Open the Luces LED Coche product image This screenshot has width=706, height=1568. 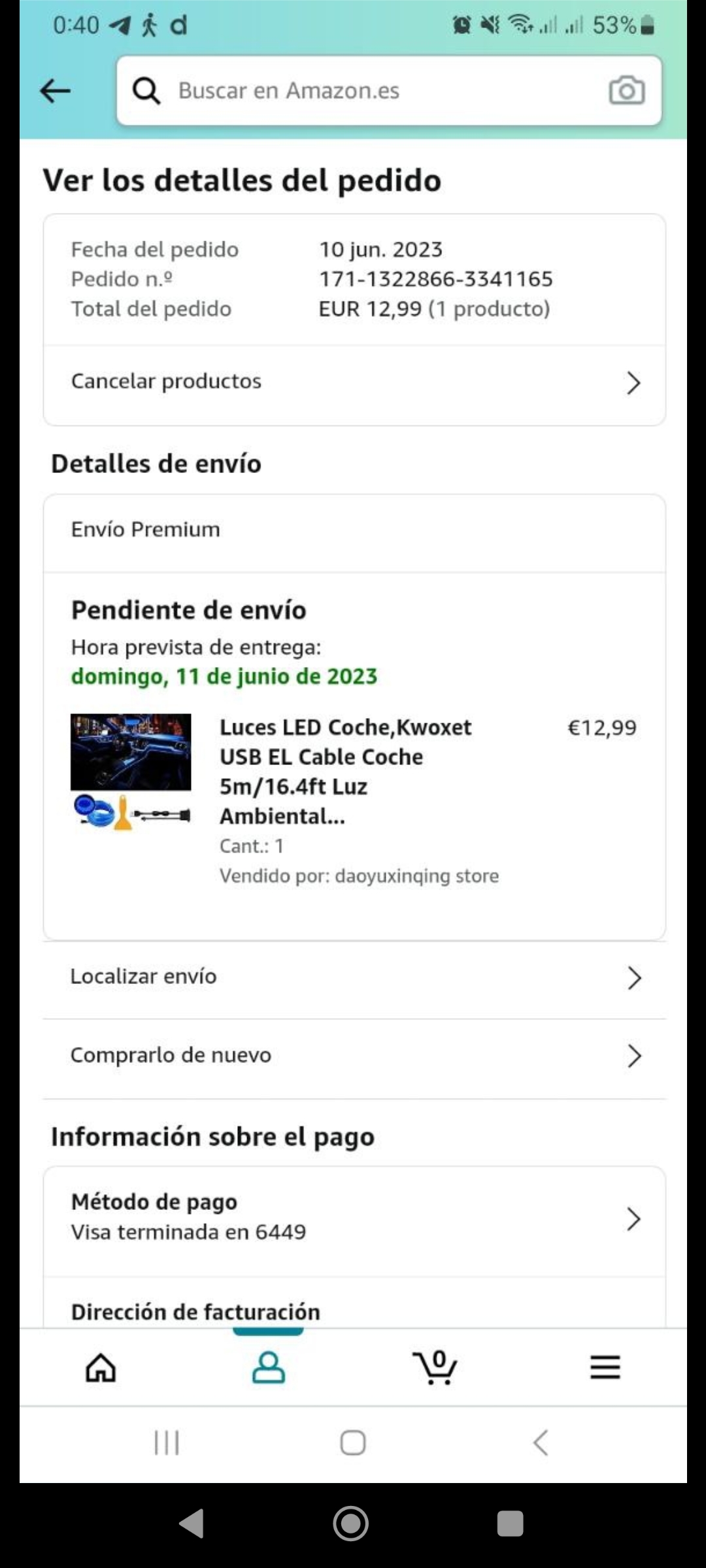tap(131, 771)
